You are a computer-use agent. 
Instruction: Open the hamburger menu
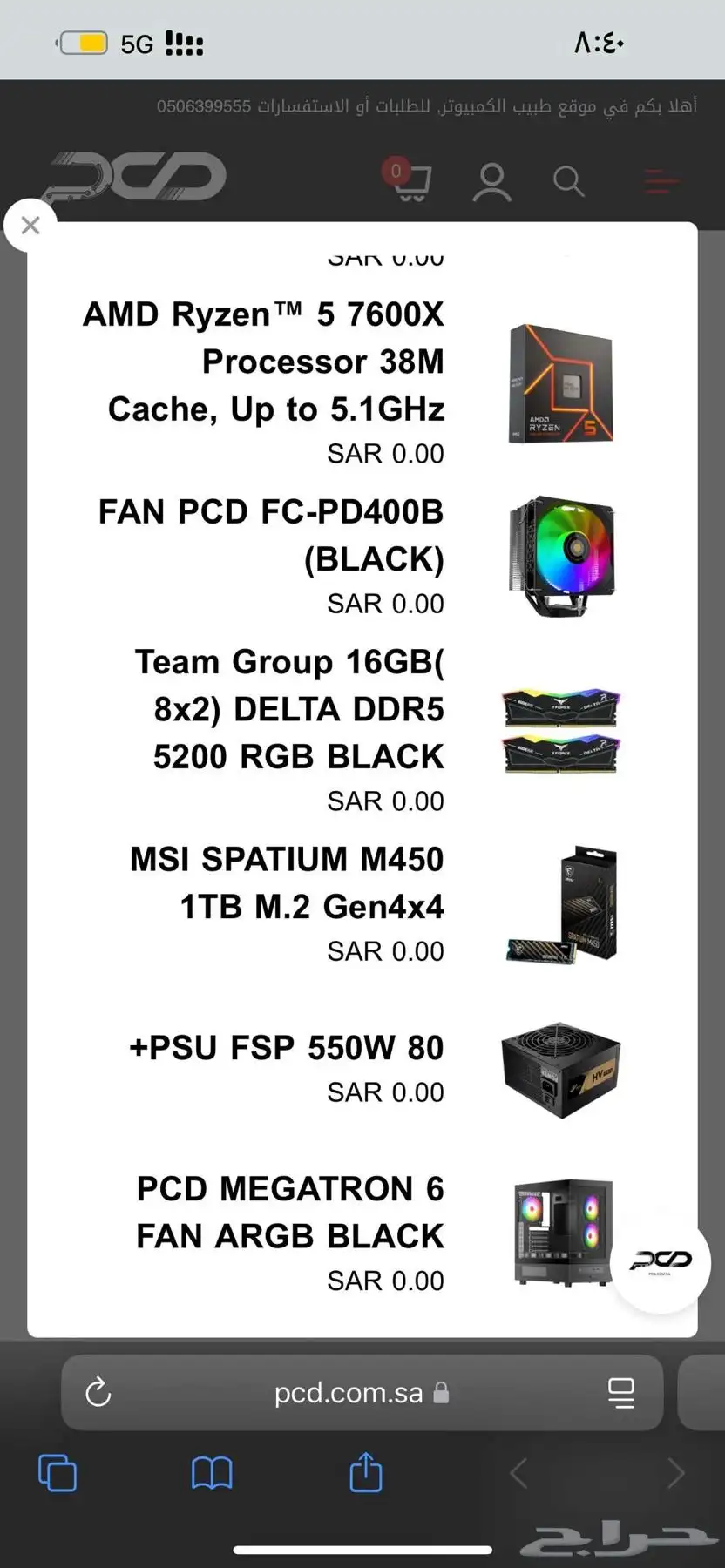pos(661,181)
